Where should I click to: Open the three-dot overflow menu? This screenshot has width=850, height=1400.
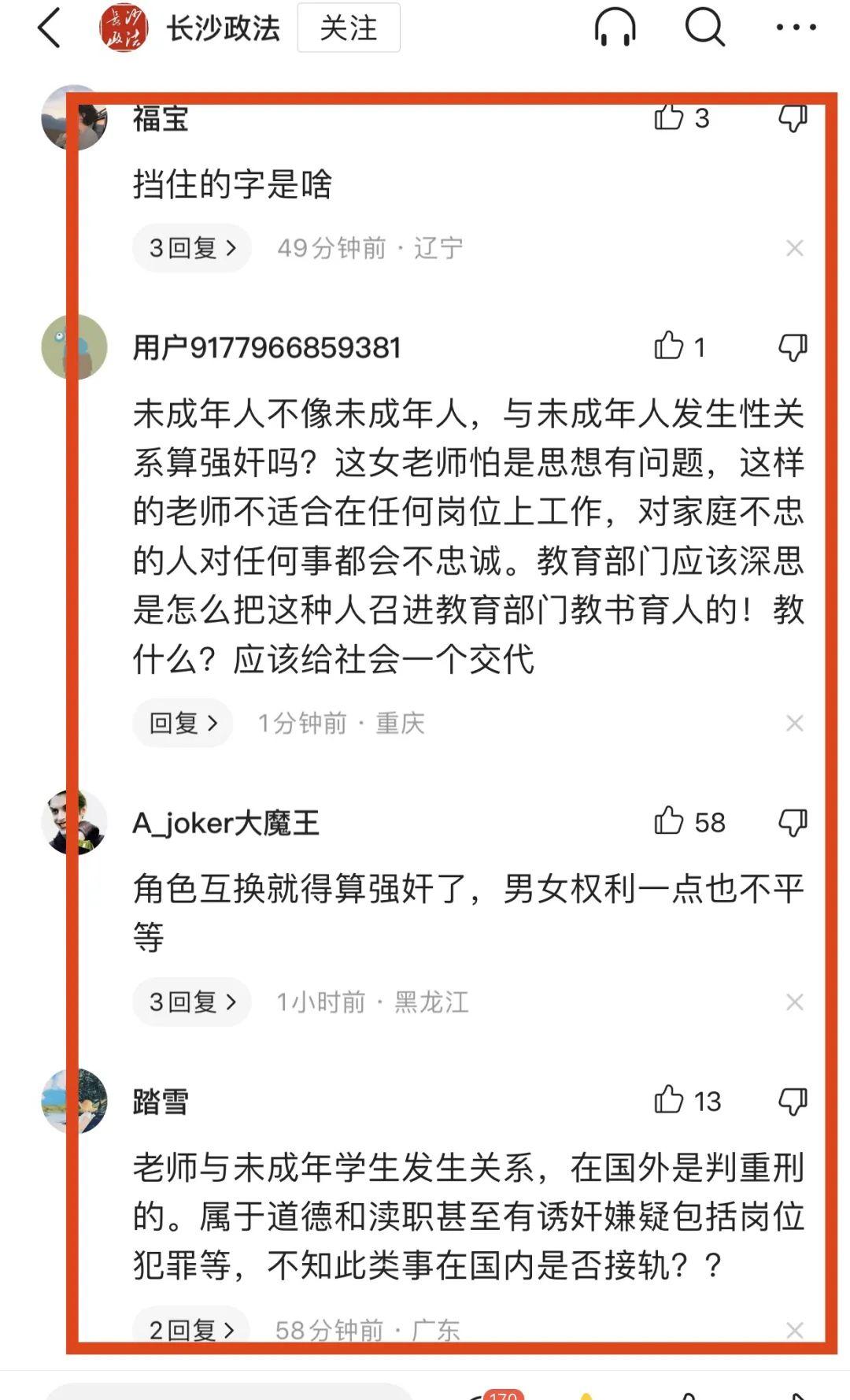(x=796, y=28)
